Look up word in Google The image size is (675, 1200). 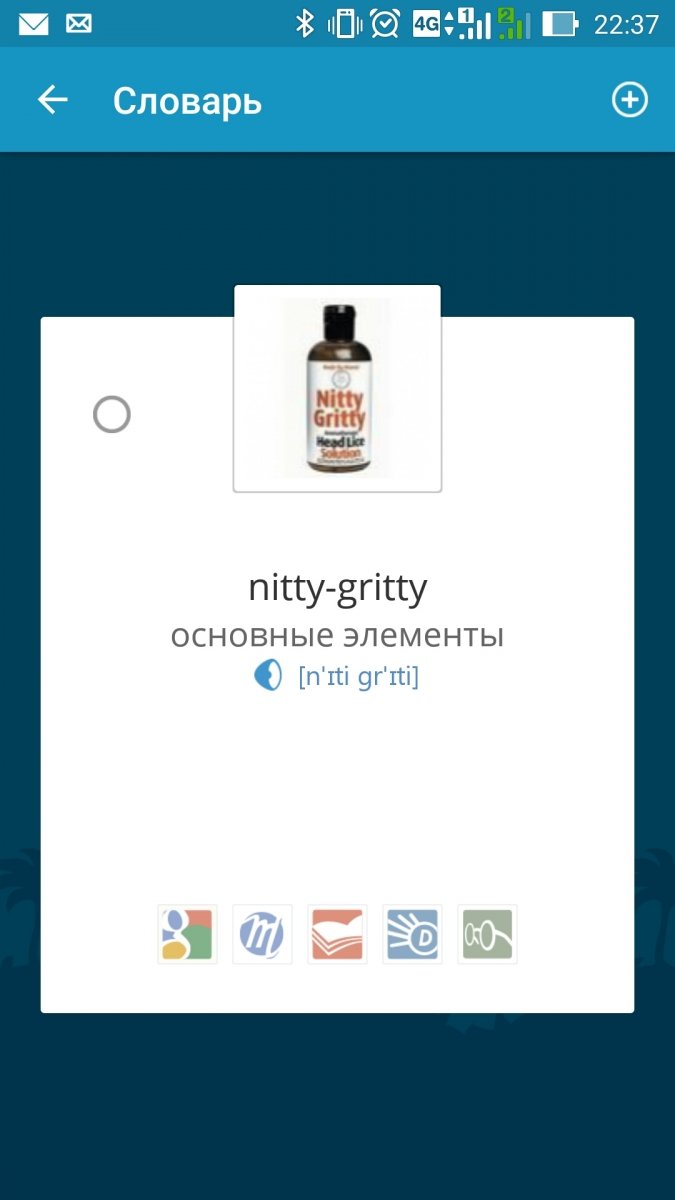[187, 934]
